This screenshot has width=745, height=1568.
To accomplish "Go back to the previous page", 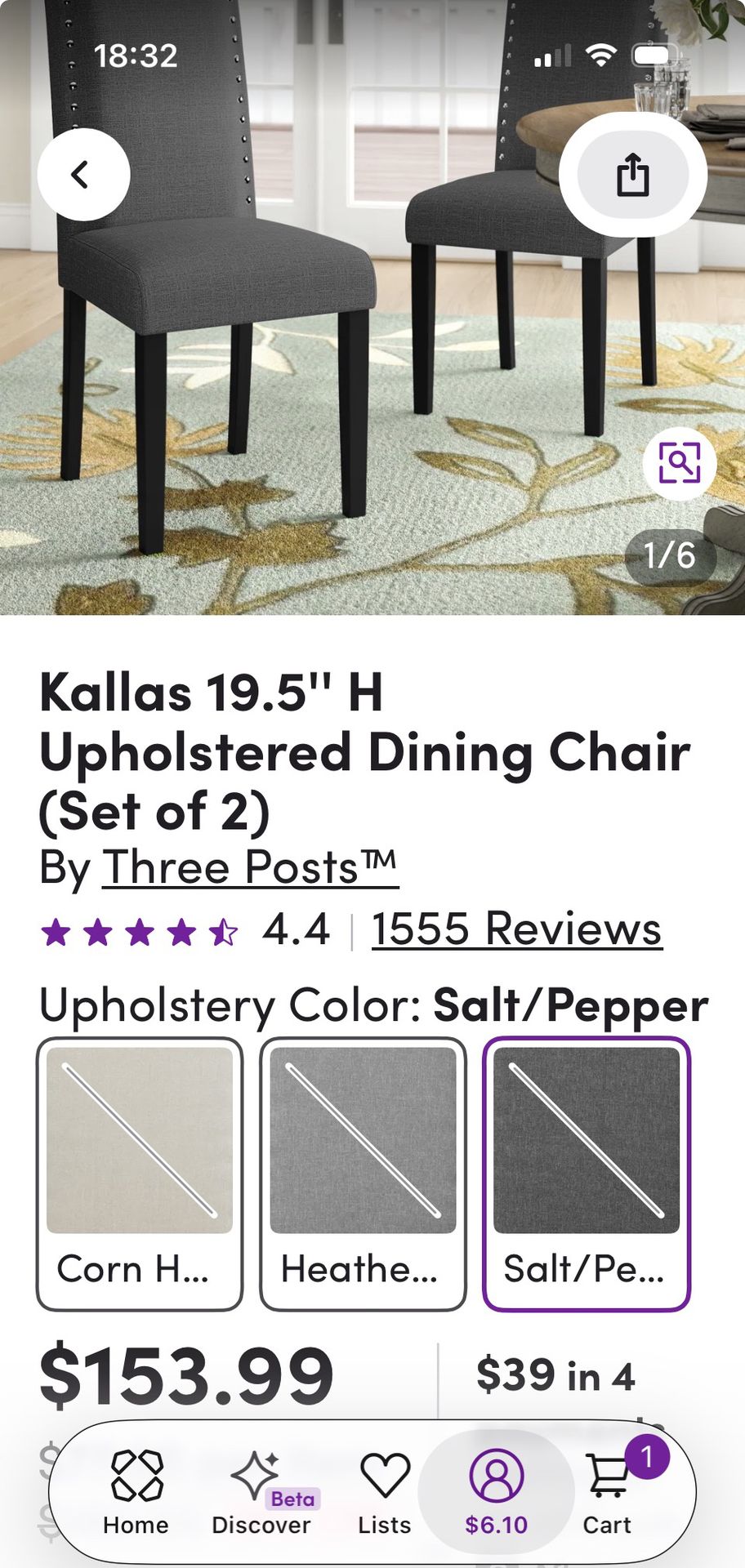I will pyautogui.click(x=83, y=175).
